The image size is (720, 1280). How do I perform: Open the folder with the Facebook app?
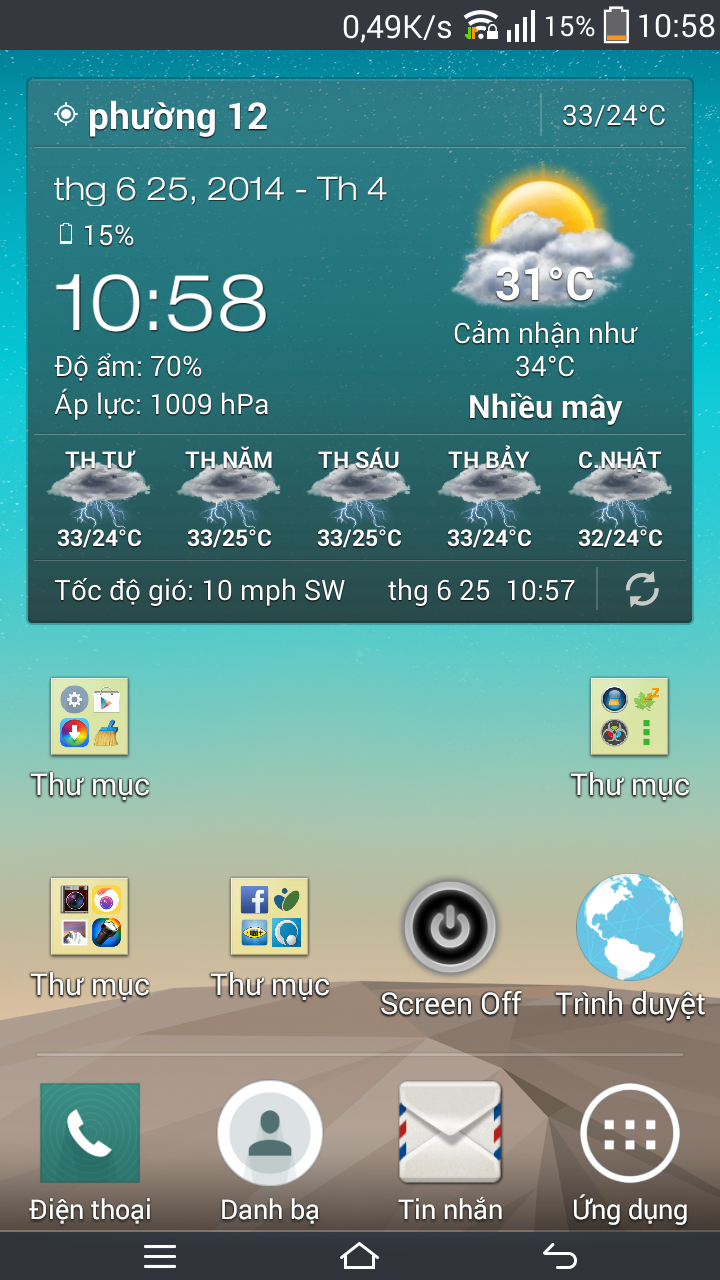(x=270, y=916)
